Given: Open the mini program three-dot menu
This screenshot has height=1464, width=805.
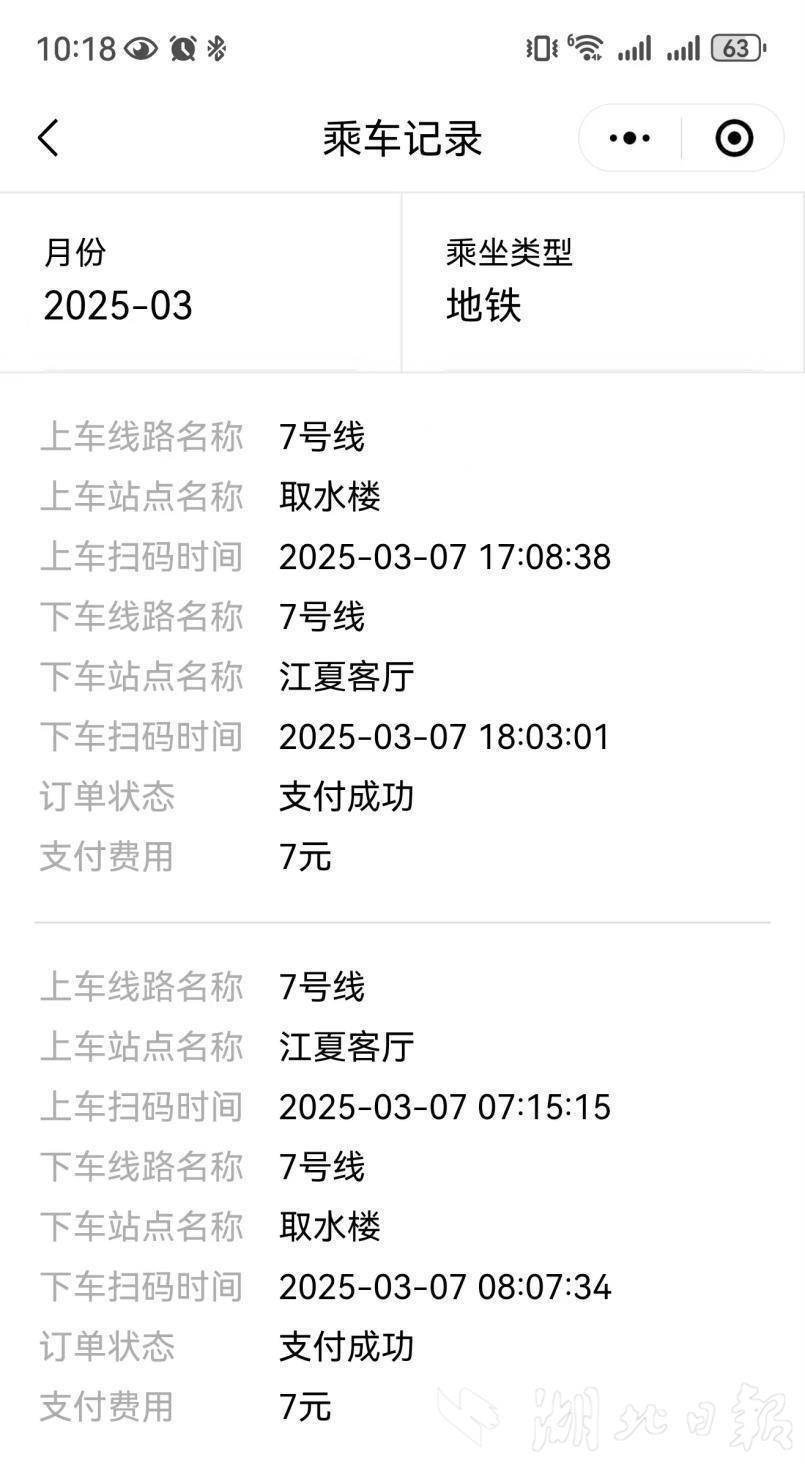Looking at the screenshot, I should 630,138.
